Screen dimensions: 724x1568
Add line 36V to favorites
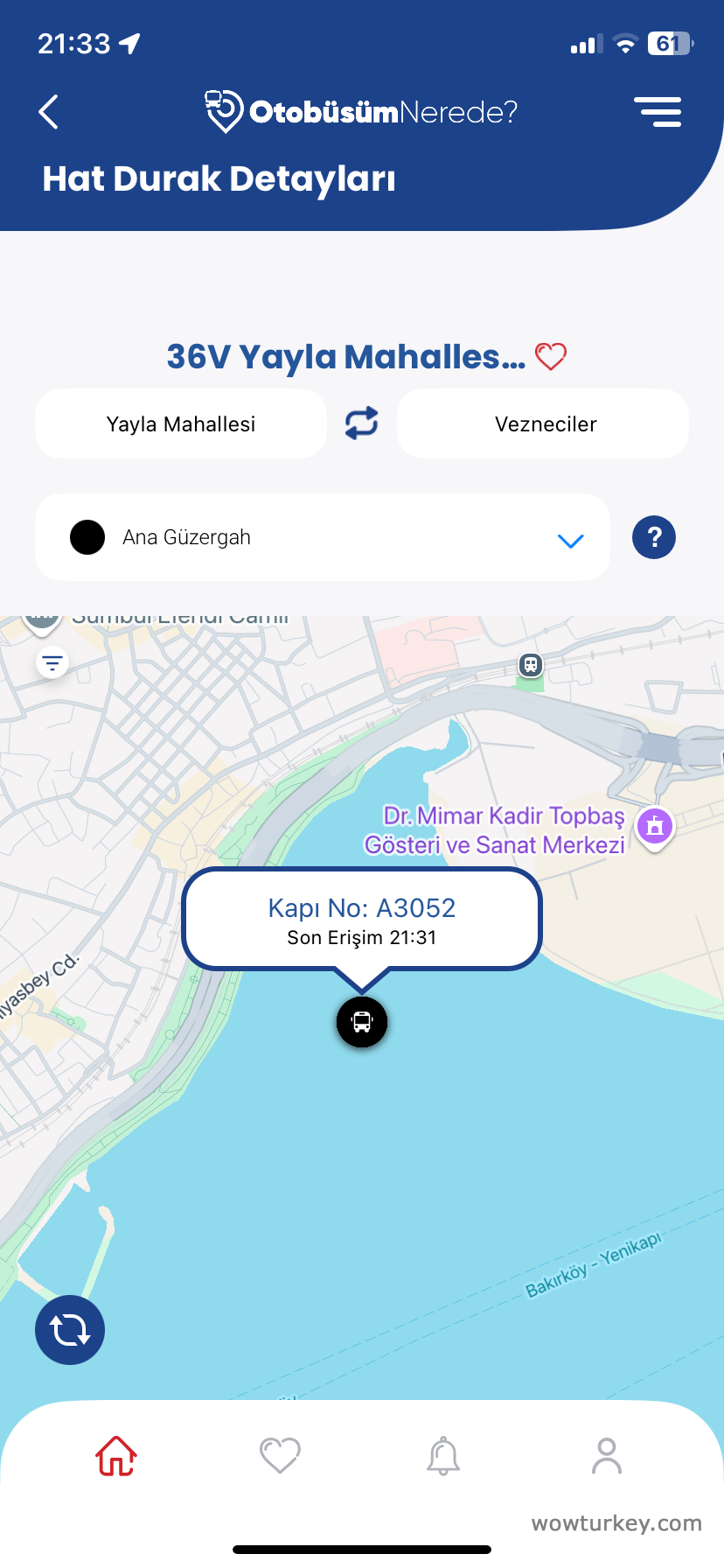(x=551, y=357)
